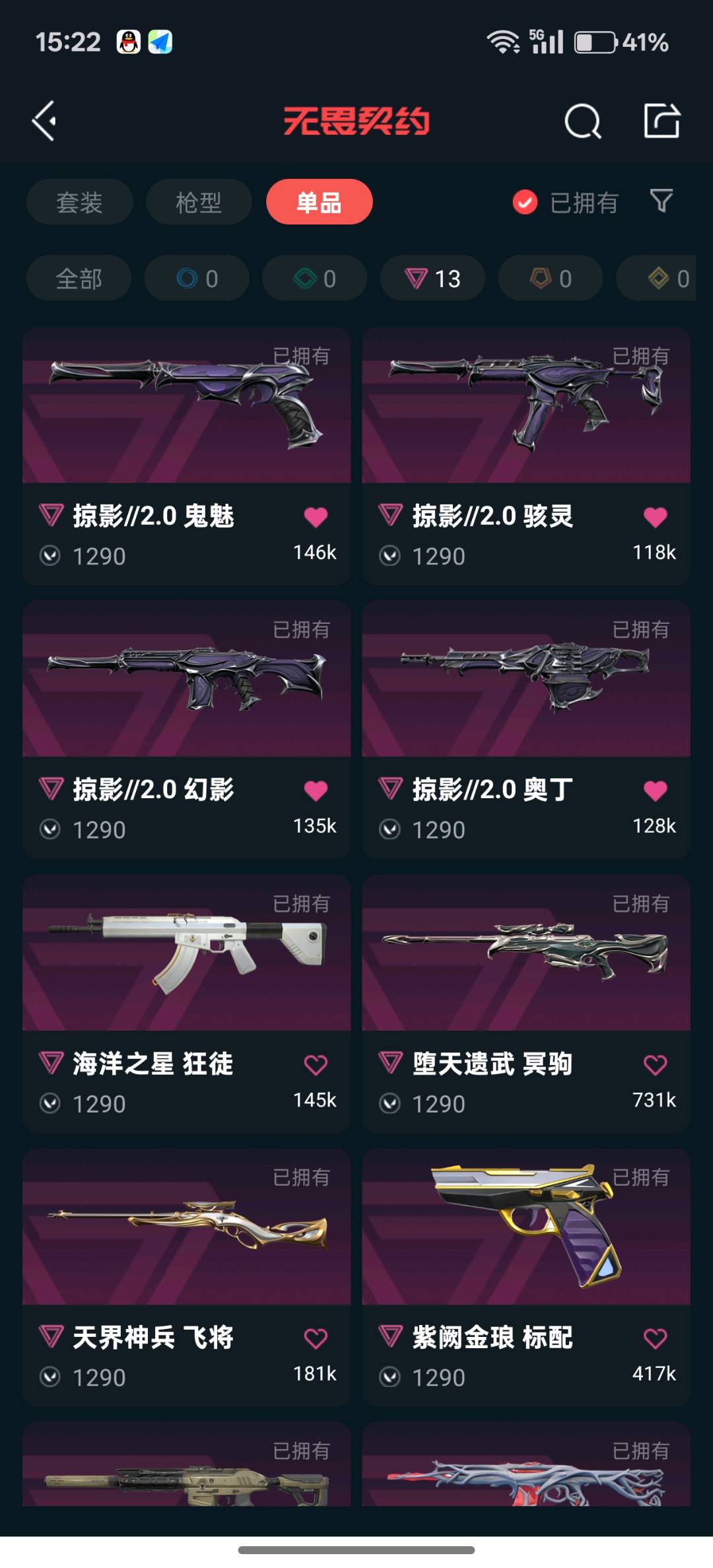Screen dimensions: 713x1568
Task: Switch to the 枪型 tab
Action: coord(199,202)
